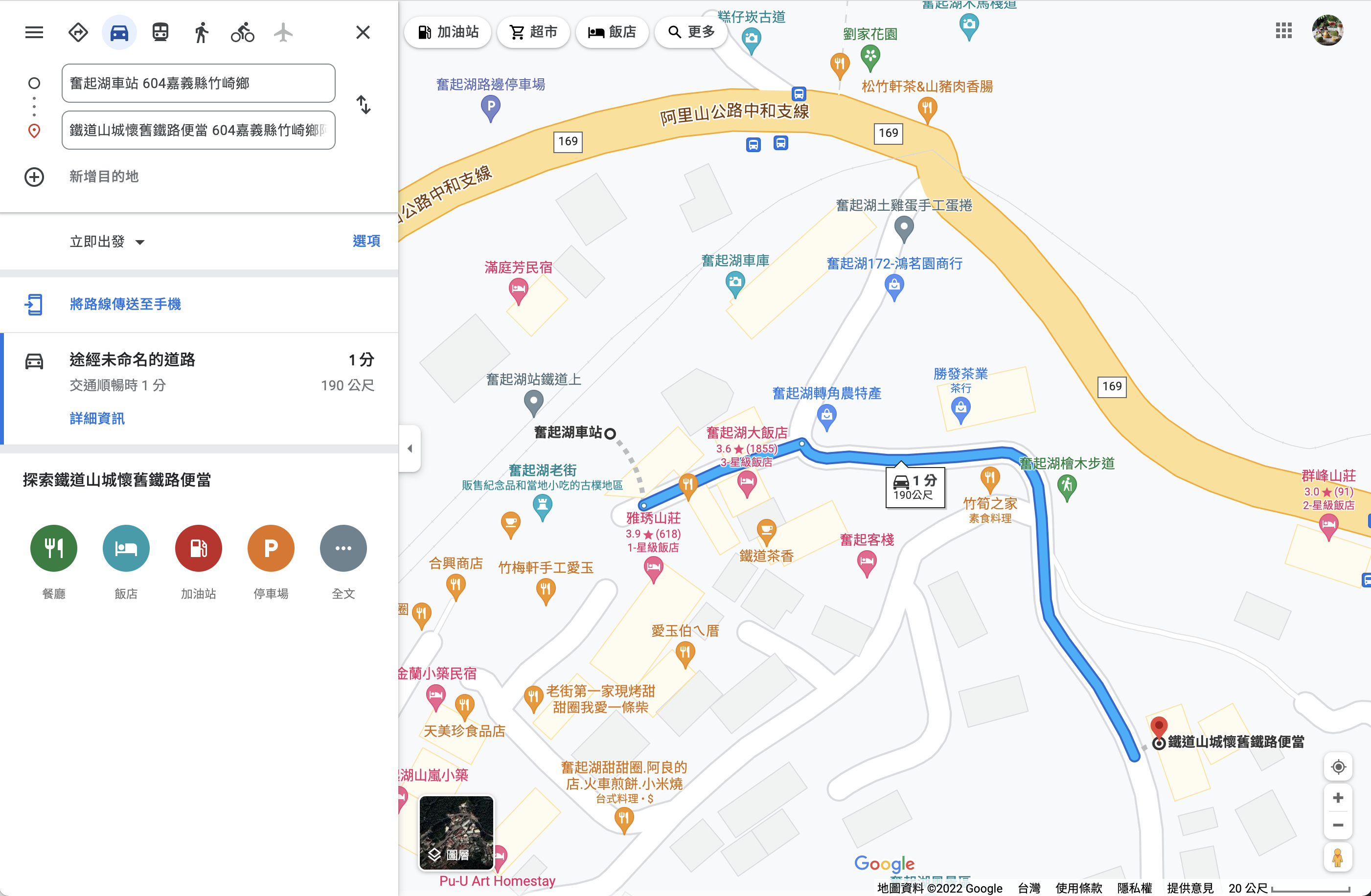
Task: Swap start point and destination
Action: (364, 105)
